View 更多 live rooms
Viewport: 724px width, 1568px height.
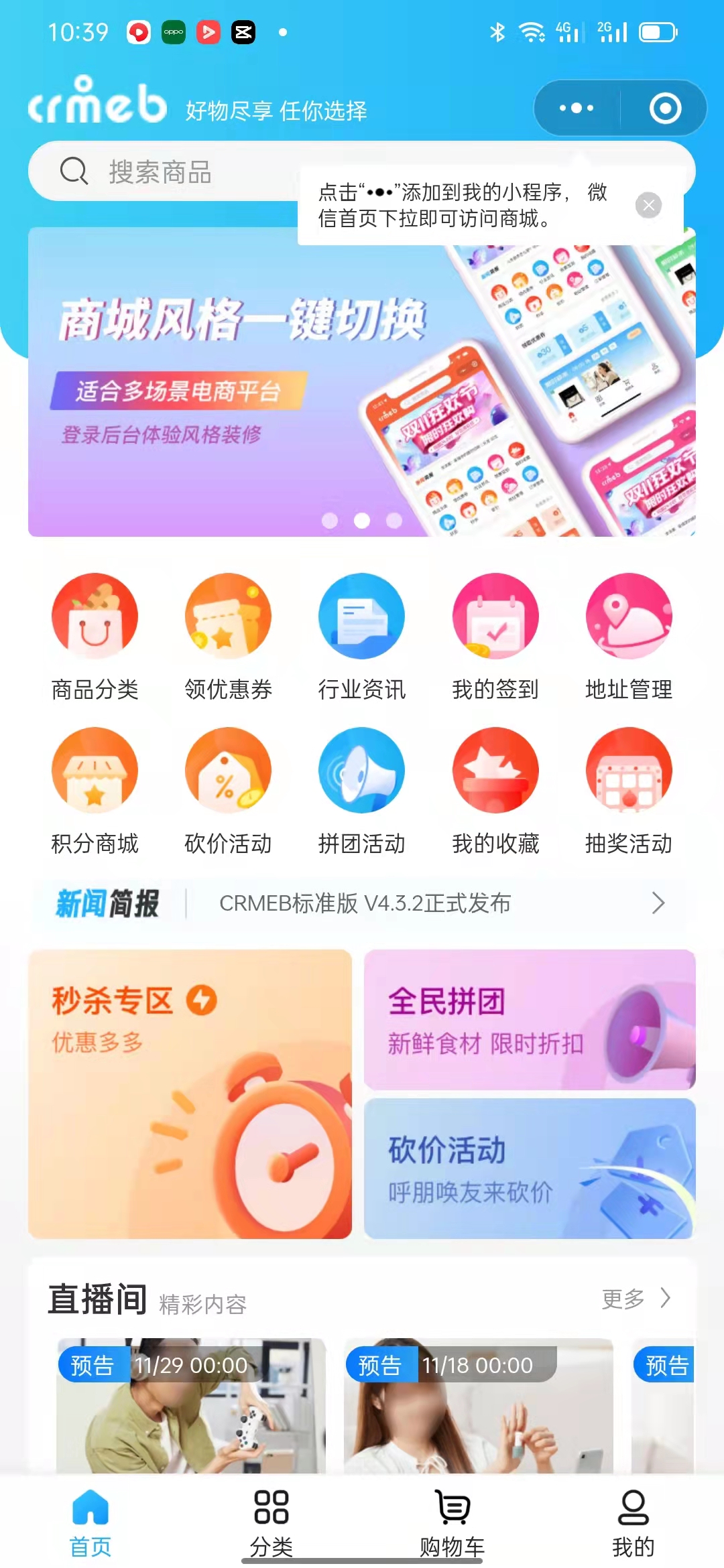(636, 1299)
